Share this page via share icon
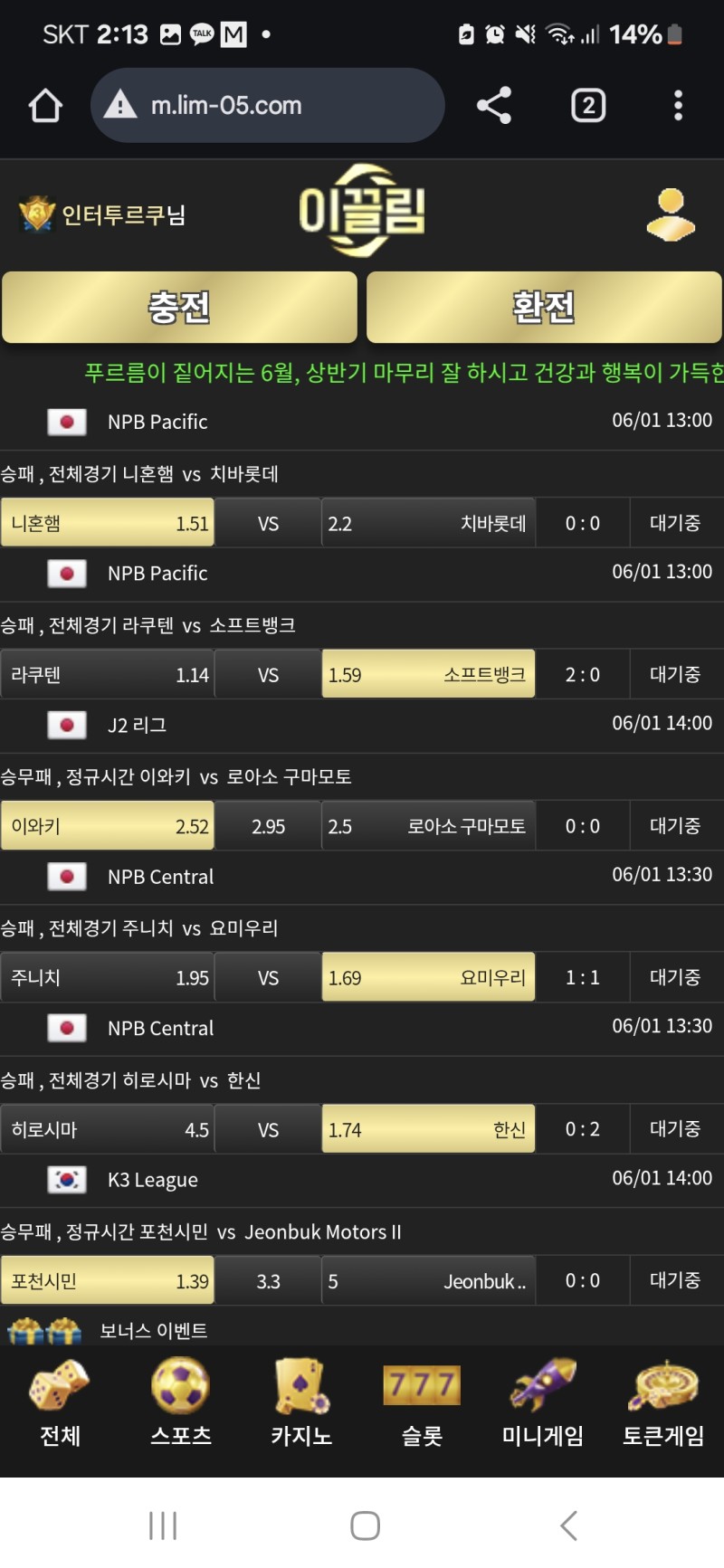 [494, 106]
